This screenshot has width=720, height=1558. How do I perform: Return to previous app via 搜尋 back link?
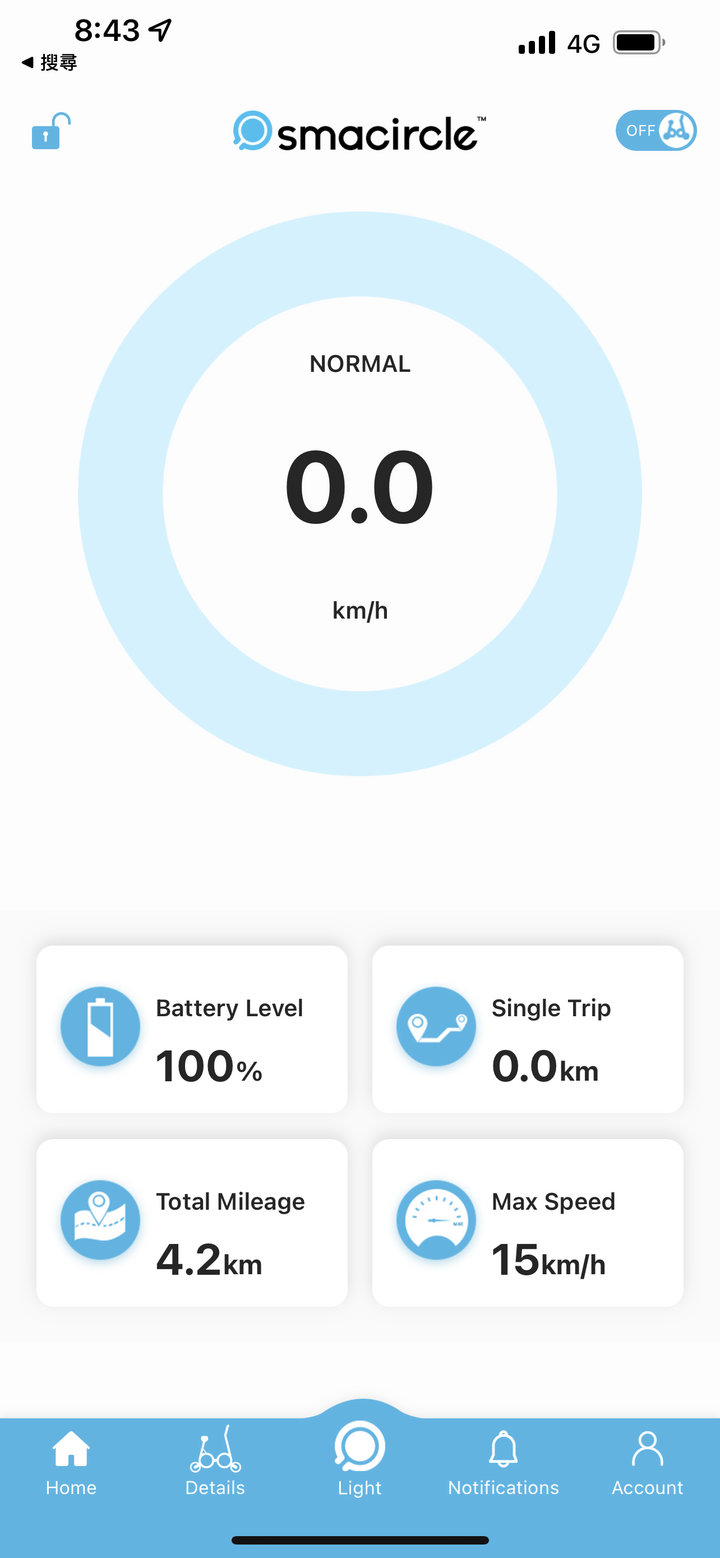click(49, 63)
